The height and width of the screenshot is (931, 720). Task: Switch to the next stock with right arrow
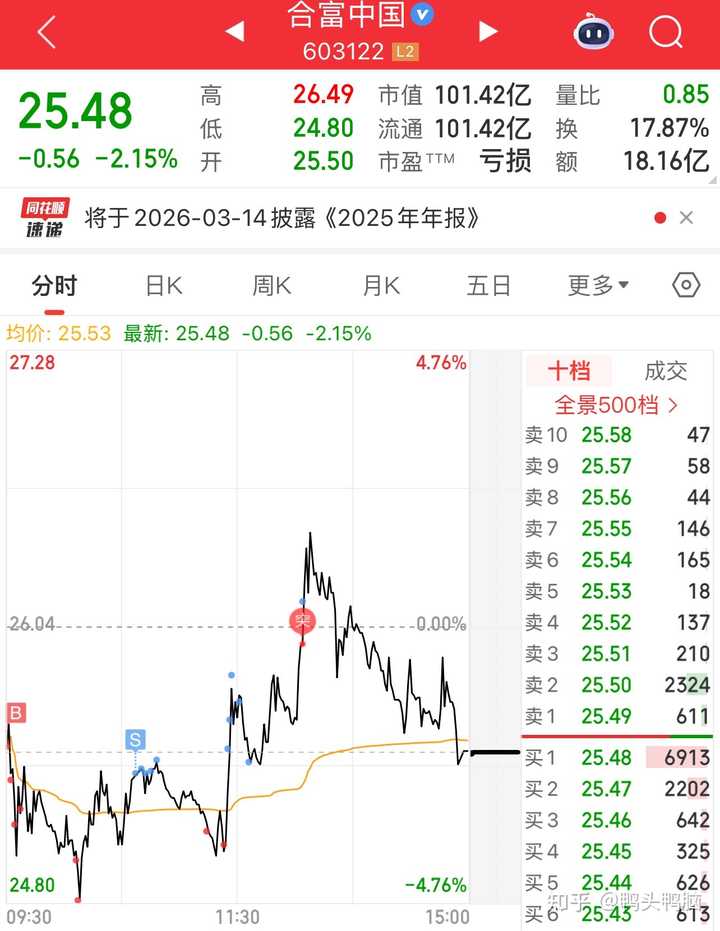(488, 32)
